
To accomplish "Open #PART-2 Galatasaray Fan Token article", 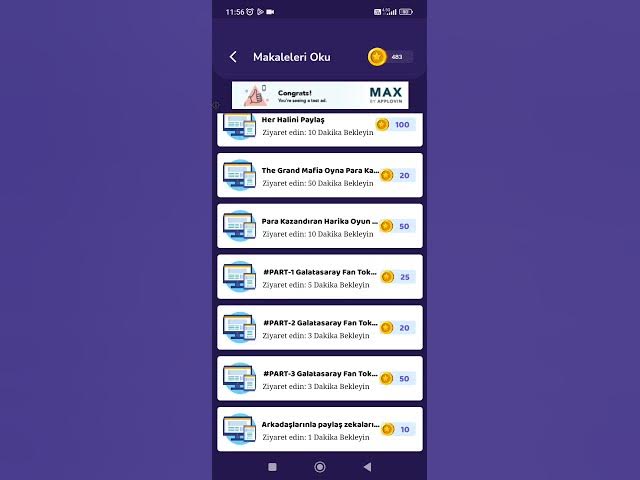I will [319, 328].
